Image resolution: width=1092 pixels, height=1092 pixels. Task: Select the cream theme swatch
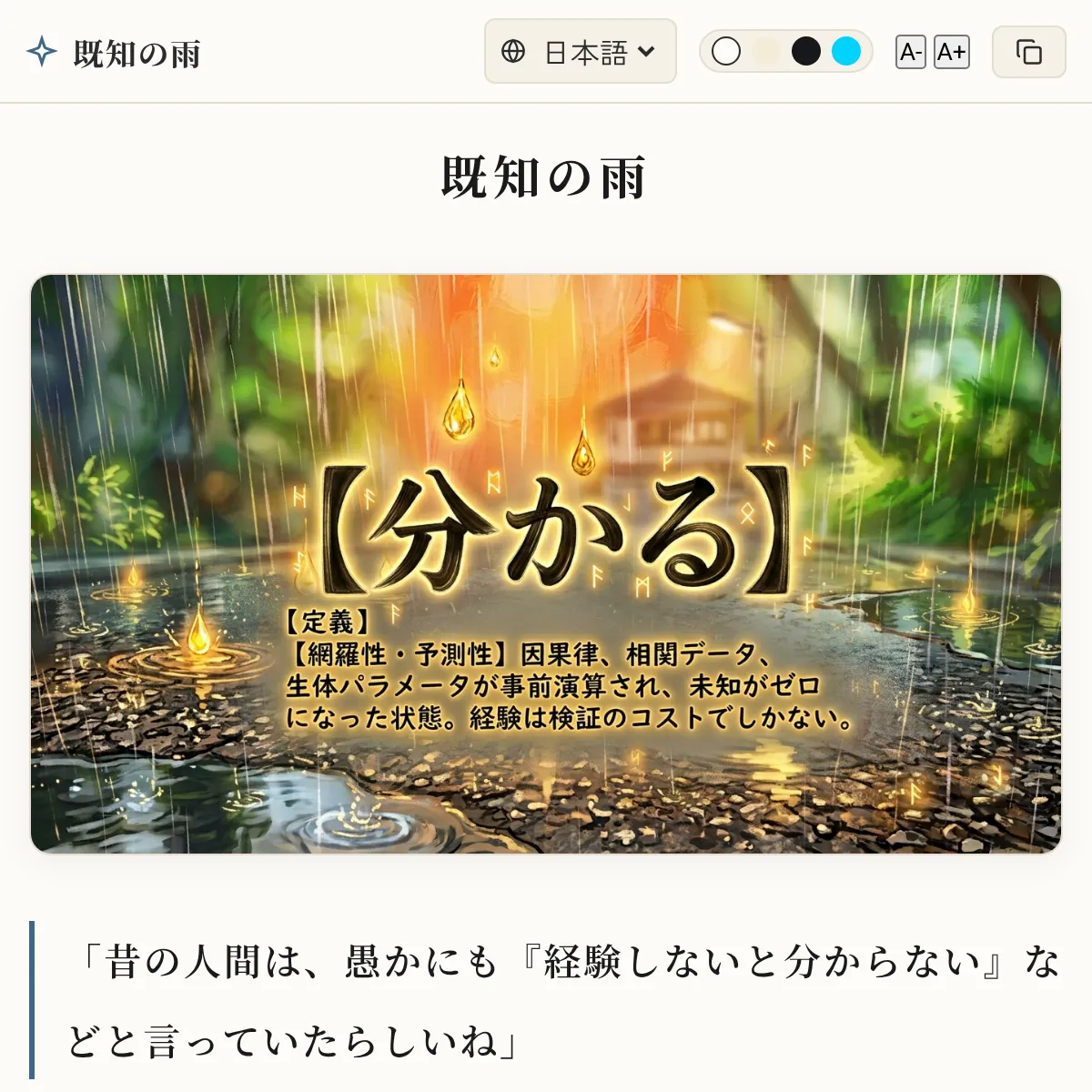point(766,52)
